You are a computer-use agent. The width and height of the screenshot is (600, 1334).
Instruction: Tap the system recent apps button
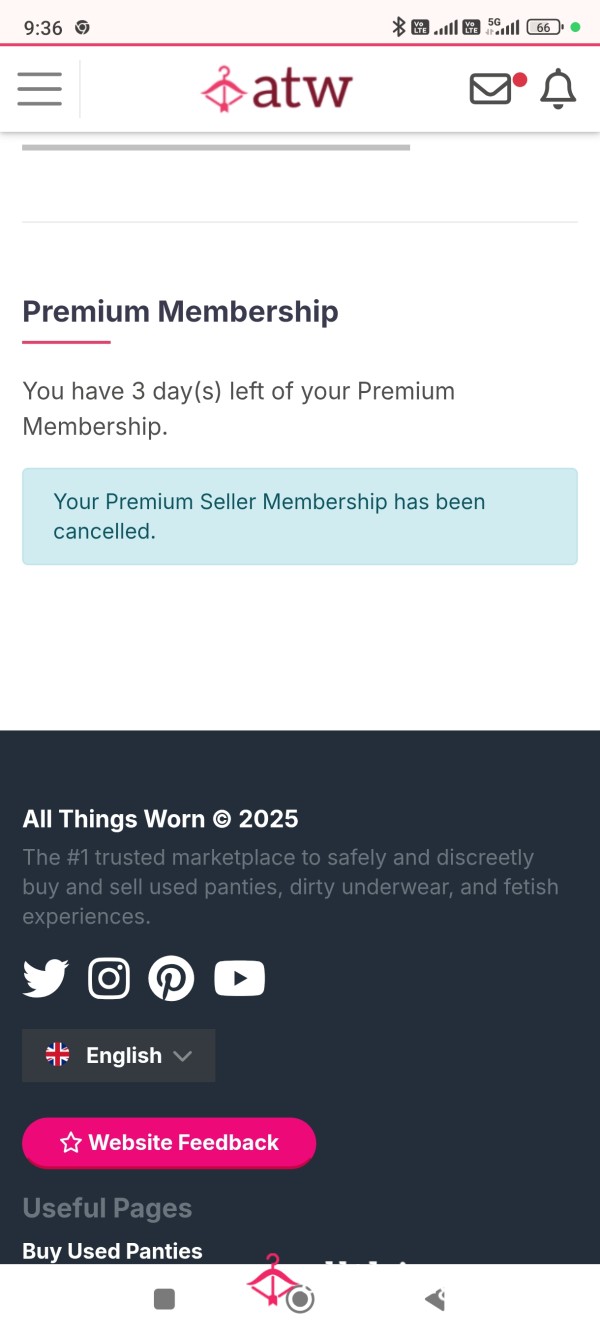tap(164, 1299)
